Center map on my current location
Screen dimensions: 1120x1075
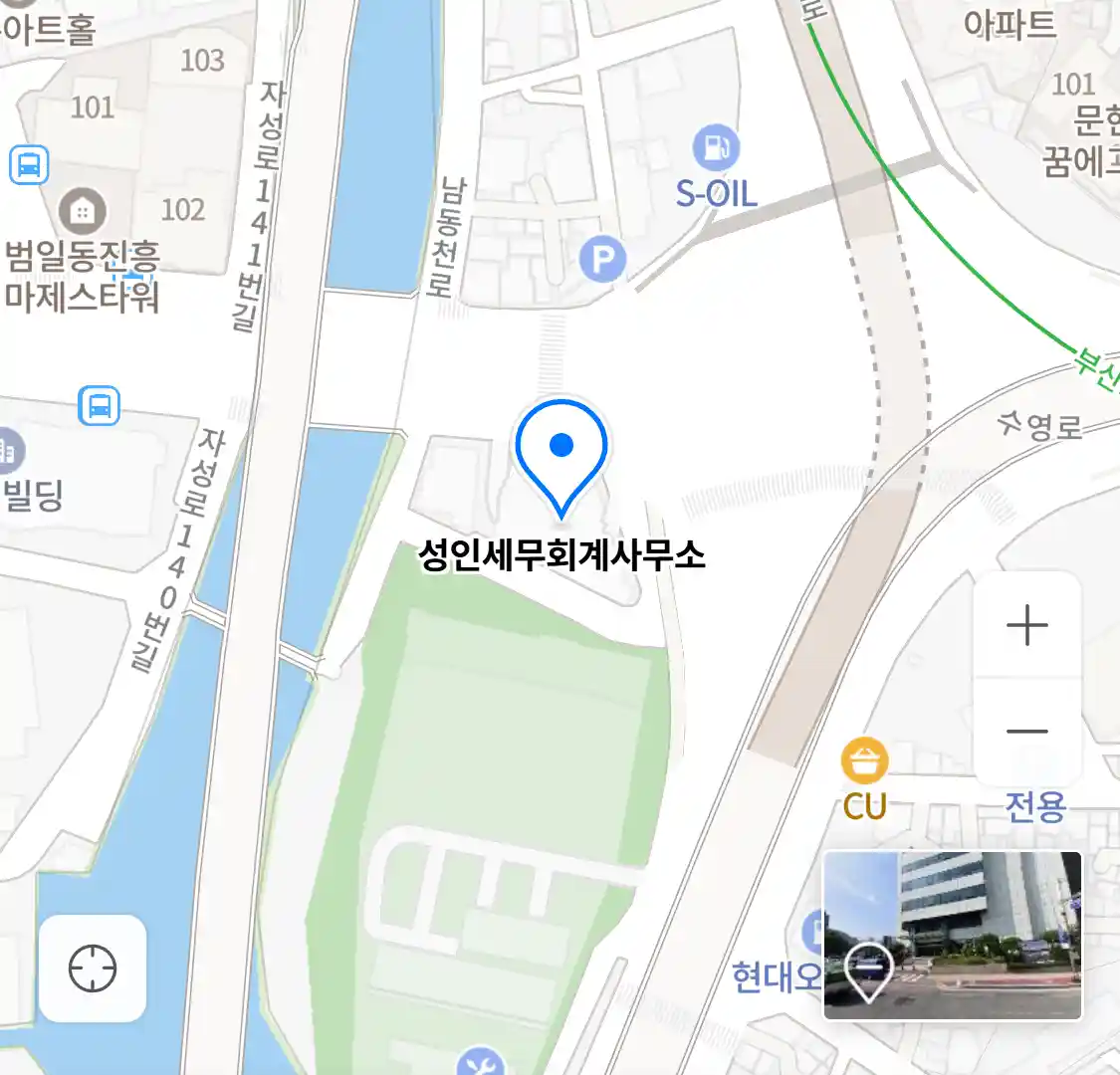coord(93,968)
